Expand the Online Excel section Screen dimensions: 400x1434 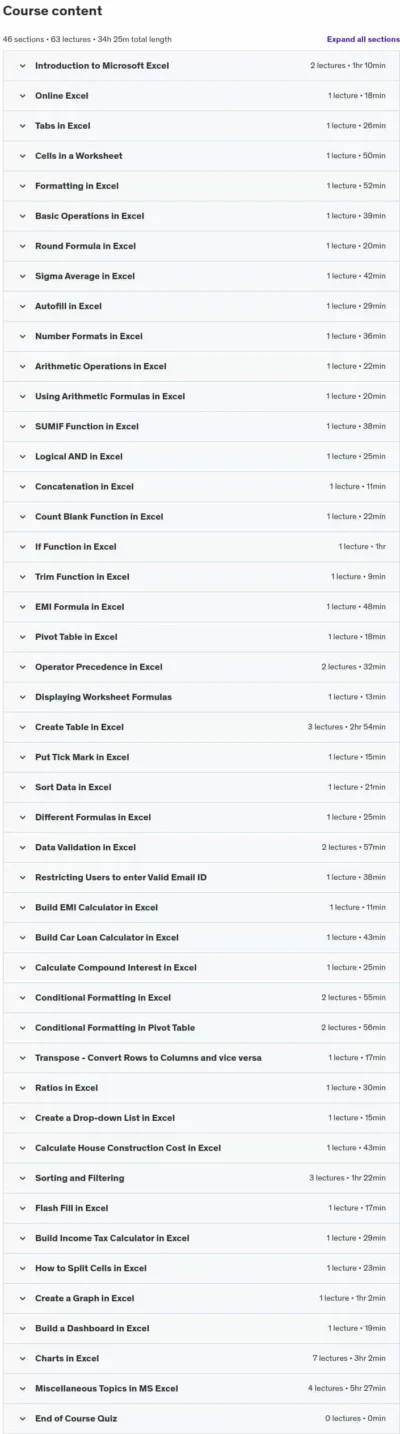[201, 95]
